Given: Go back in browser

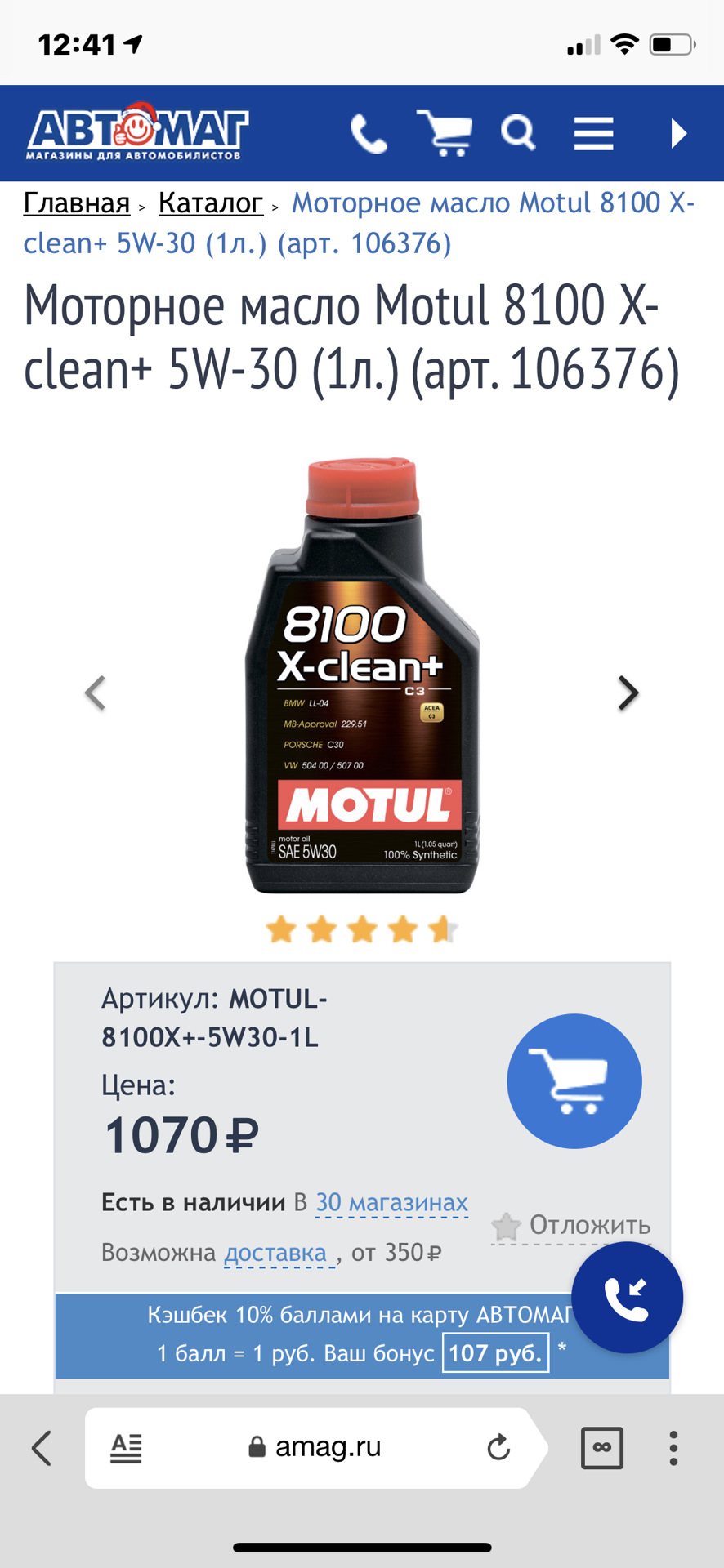Looking at the screenshot, I should click(42, 1448).
